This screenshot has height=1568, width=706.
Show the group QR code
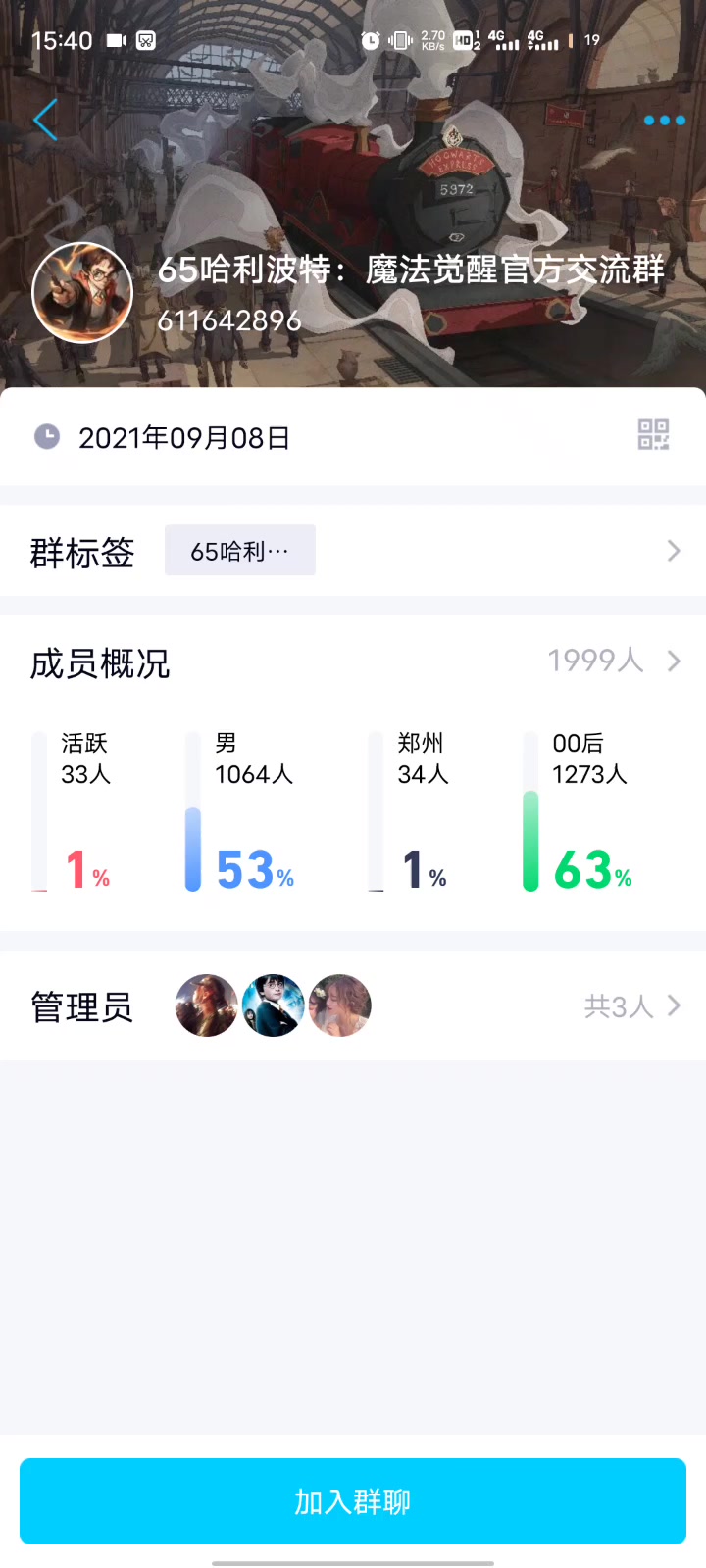tap(653, 435)
